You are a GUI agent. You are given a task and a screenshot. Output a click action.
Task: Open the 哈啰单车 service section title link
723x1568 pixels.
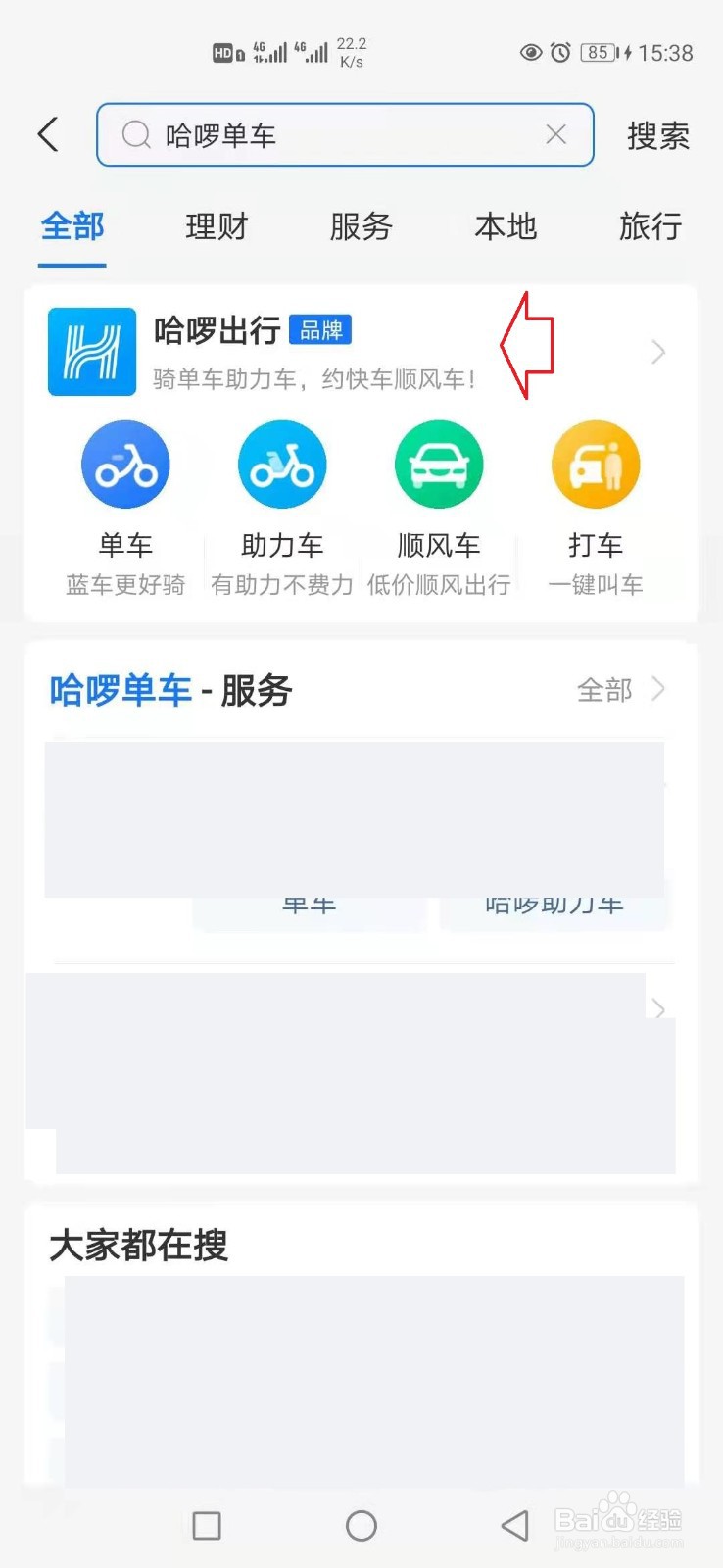pos(120,690)
